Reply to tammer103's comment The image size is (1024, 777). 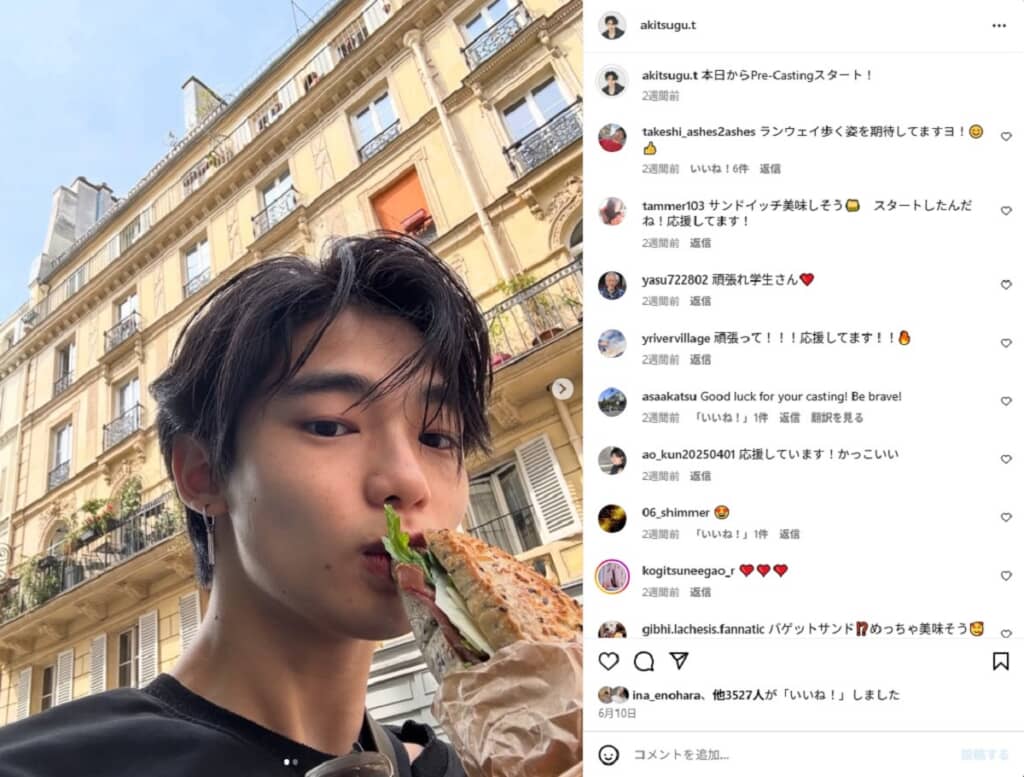pos(700,243)
